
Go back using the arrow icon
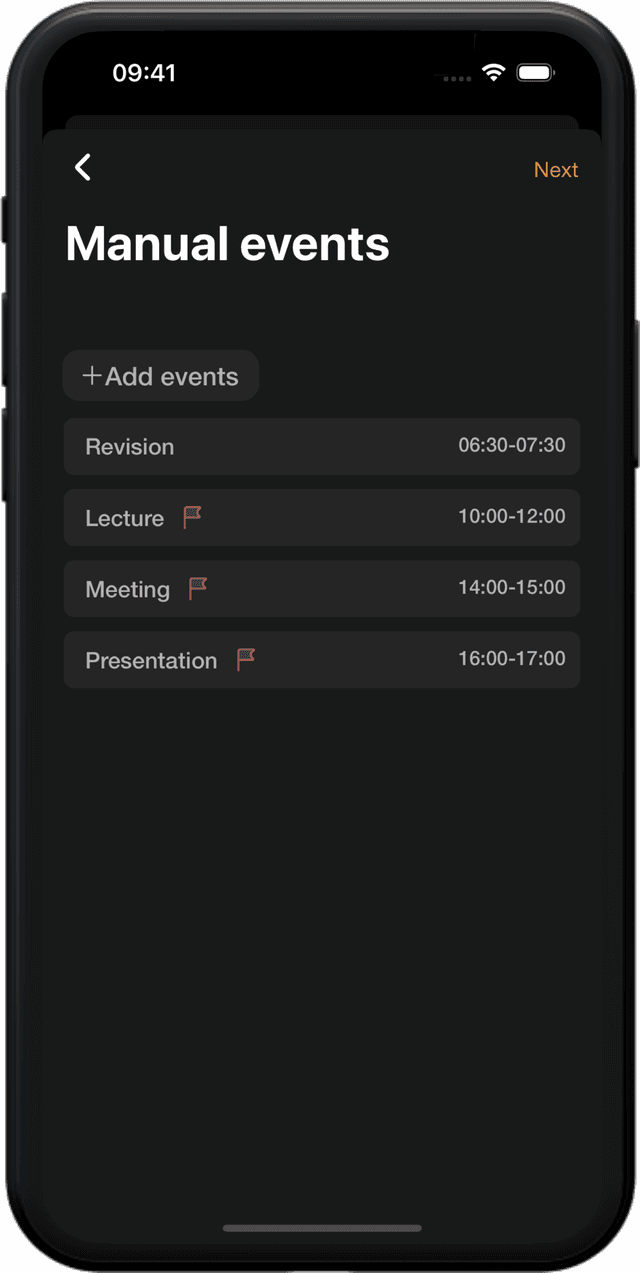point(83,167)
